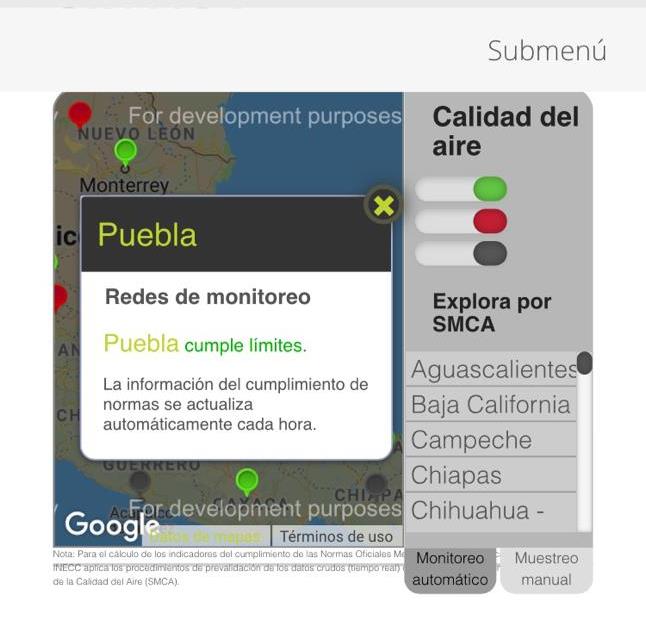
Task: Switch to Monitoreo automático tab
Action: [x=450, y=569]
